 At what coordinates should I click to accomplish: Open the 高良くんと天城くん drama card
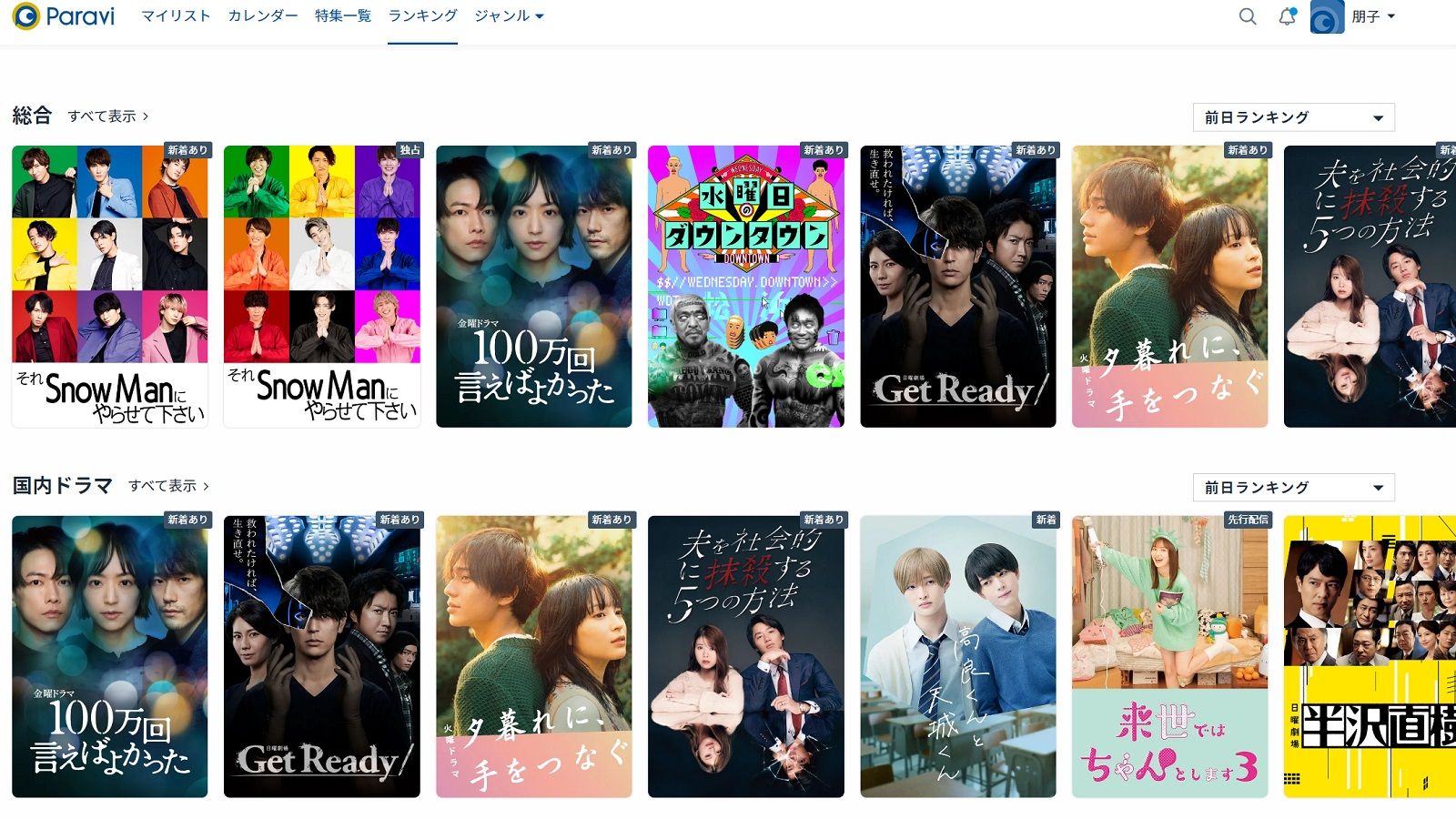[957, 657]
